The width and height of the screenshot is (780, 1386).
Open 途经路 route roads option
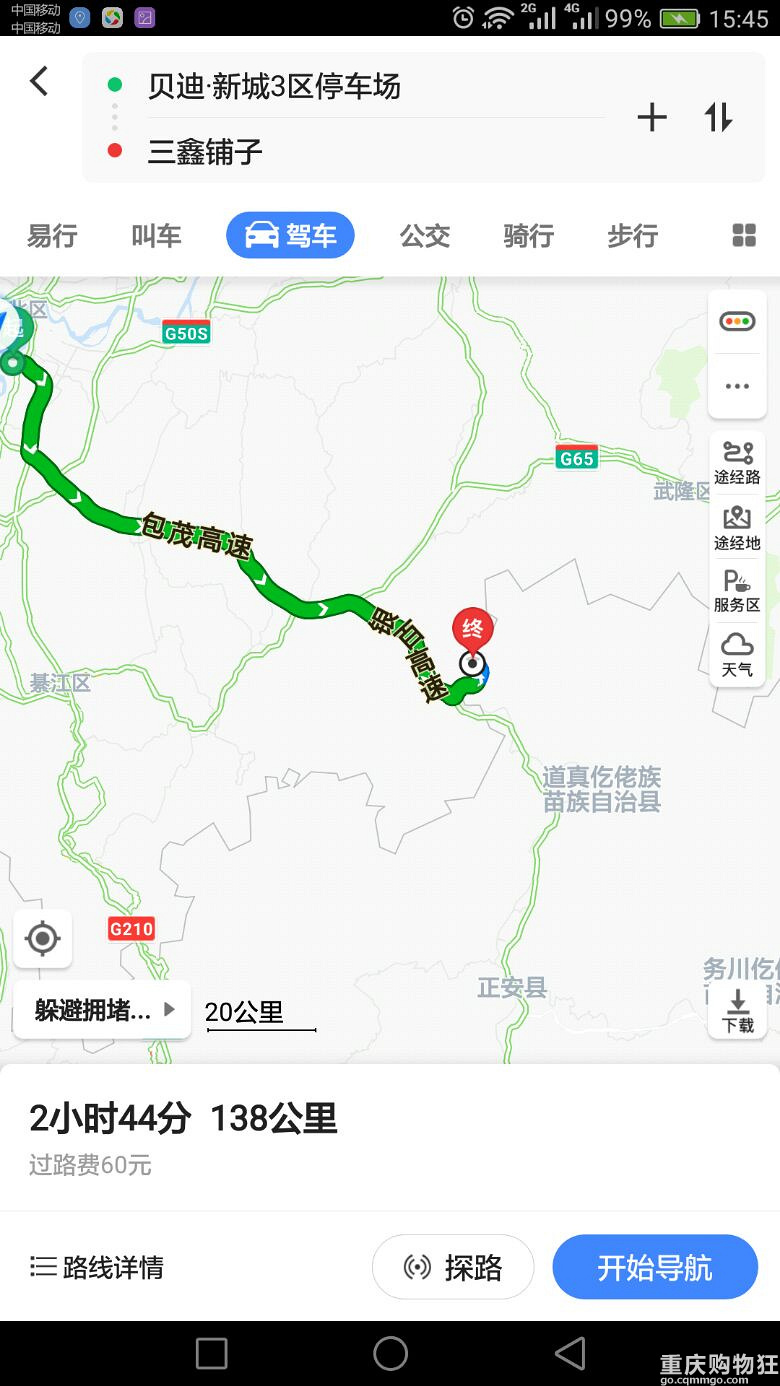coord(737,463)
